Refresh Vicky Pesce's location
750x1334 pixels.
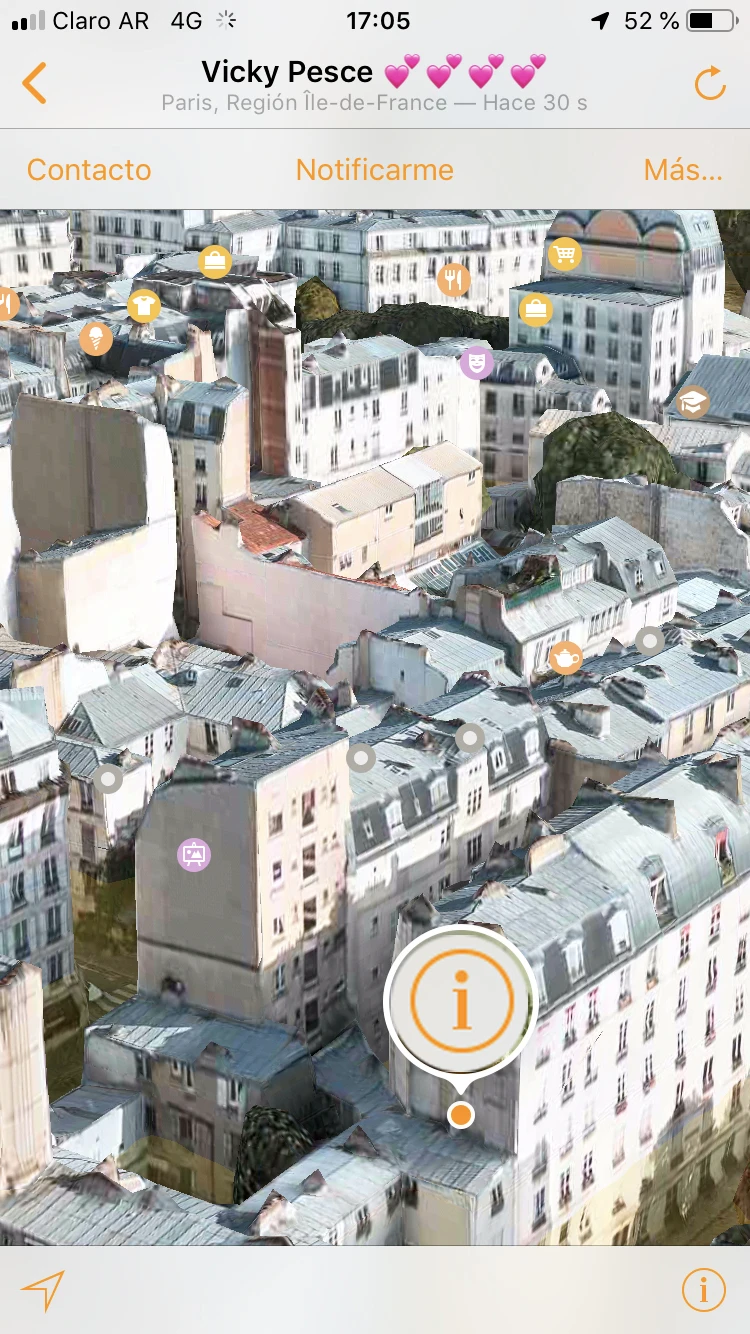[709, 84]
